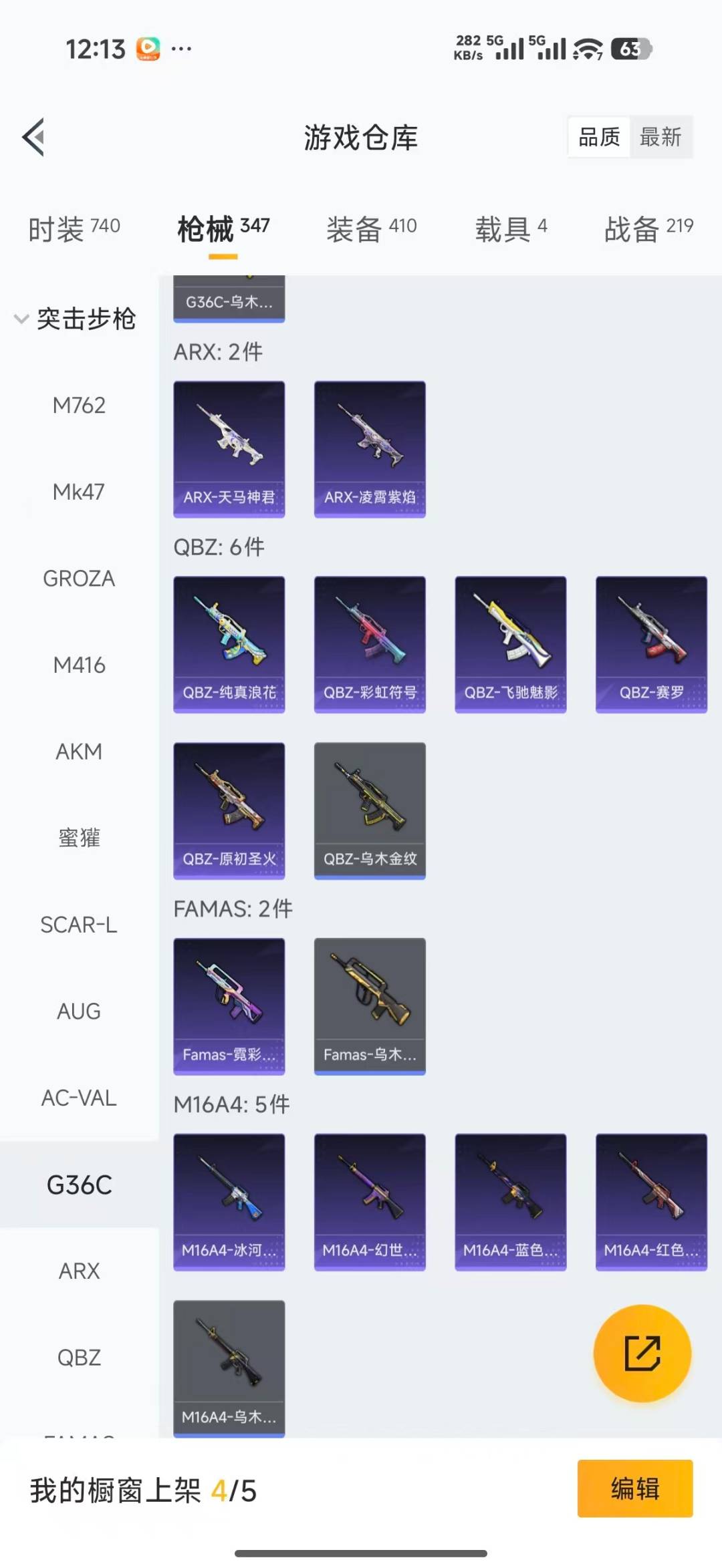This screenshot has width=722, height=1568.
Task: View the QBZ-赛罗 skin
Action: tap(651, 644)
